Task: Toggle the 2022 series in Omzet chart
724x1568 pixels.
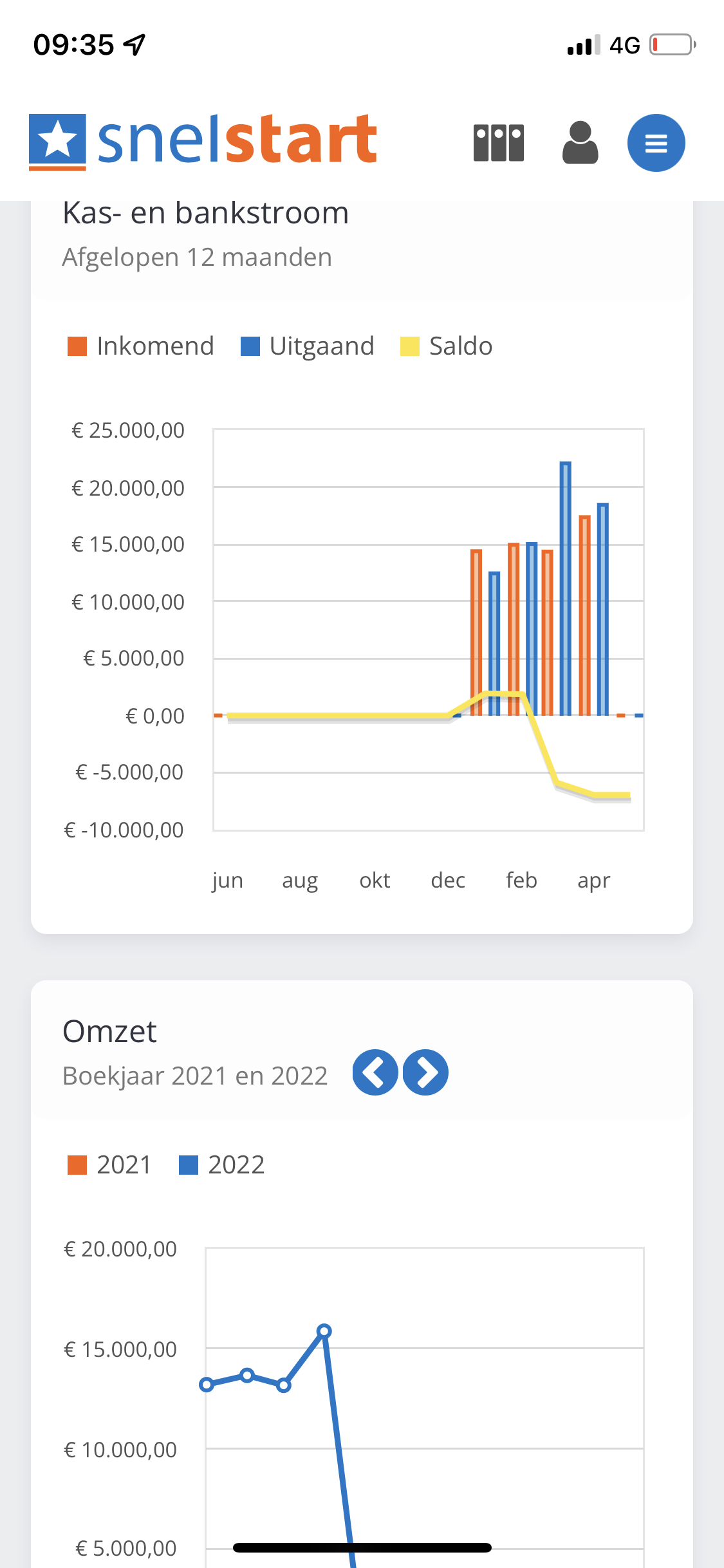Action: coord(221,1165)
